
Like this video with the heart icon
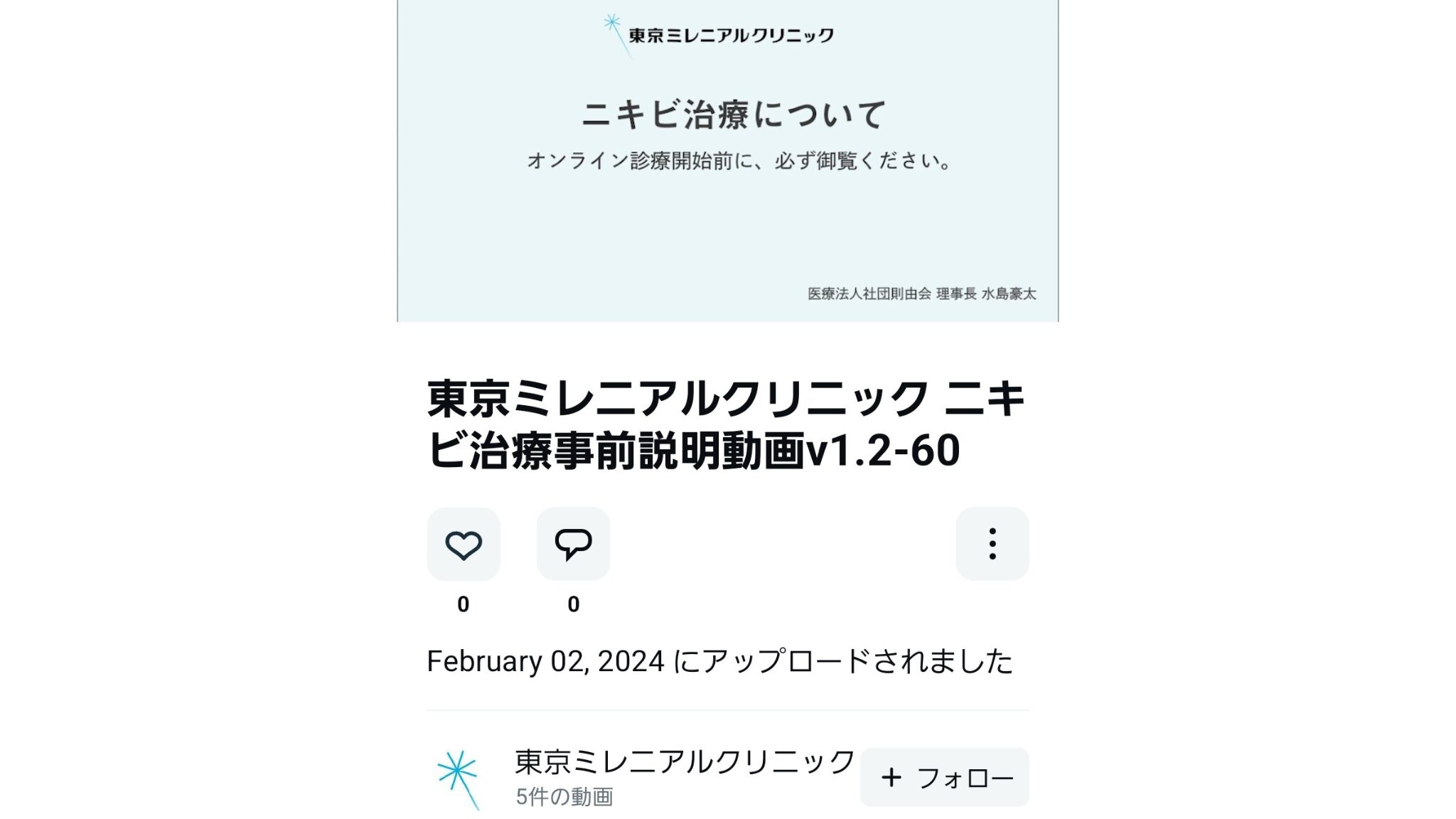[x=463, y=545]
